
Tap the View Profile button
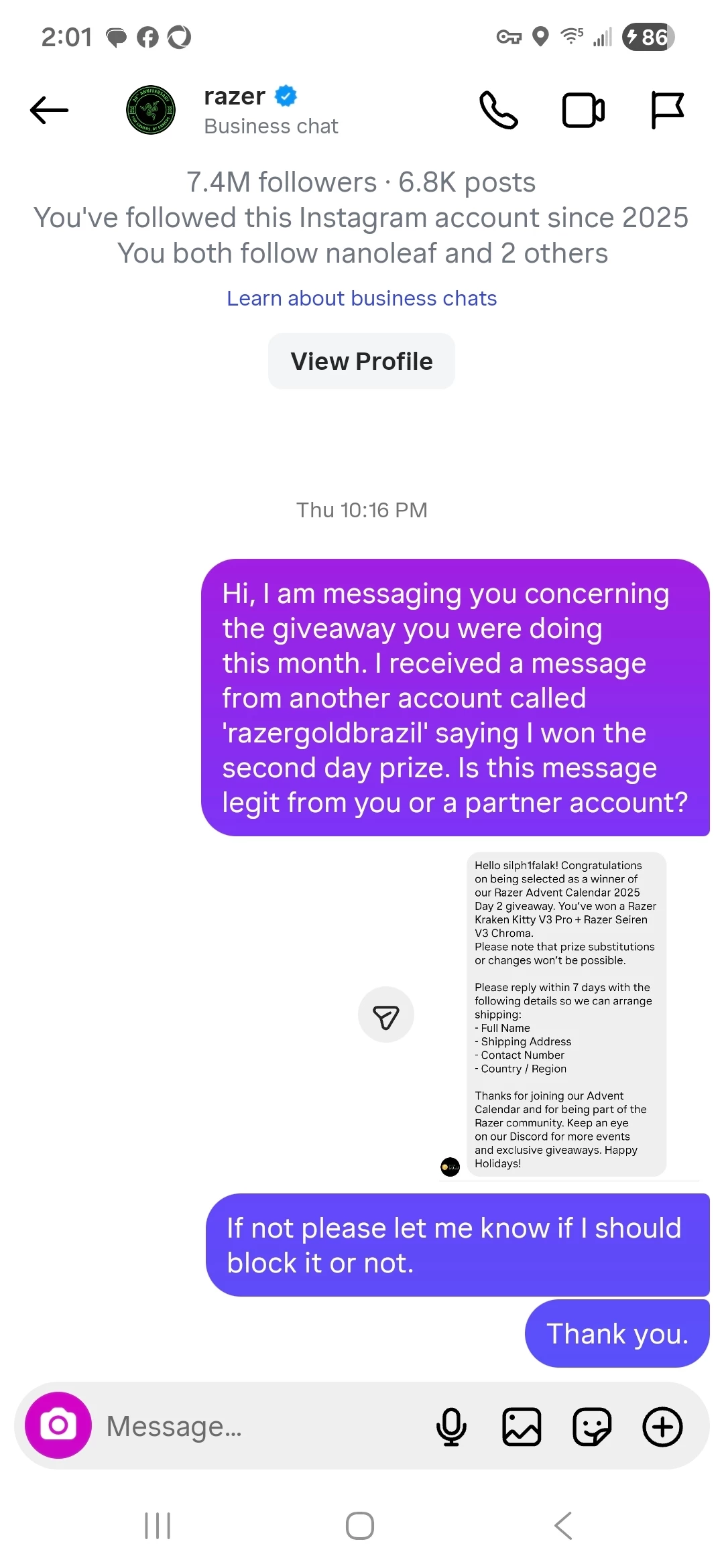coord(361,361)
